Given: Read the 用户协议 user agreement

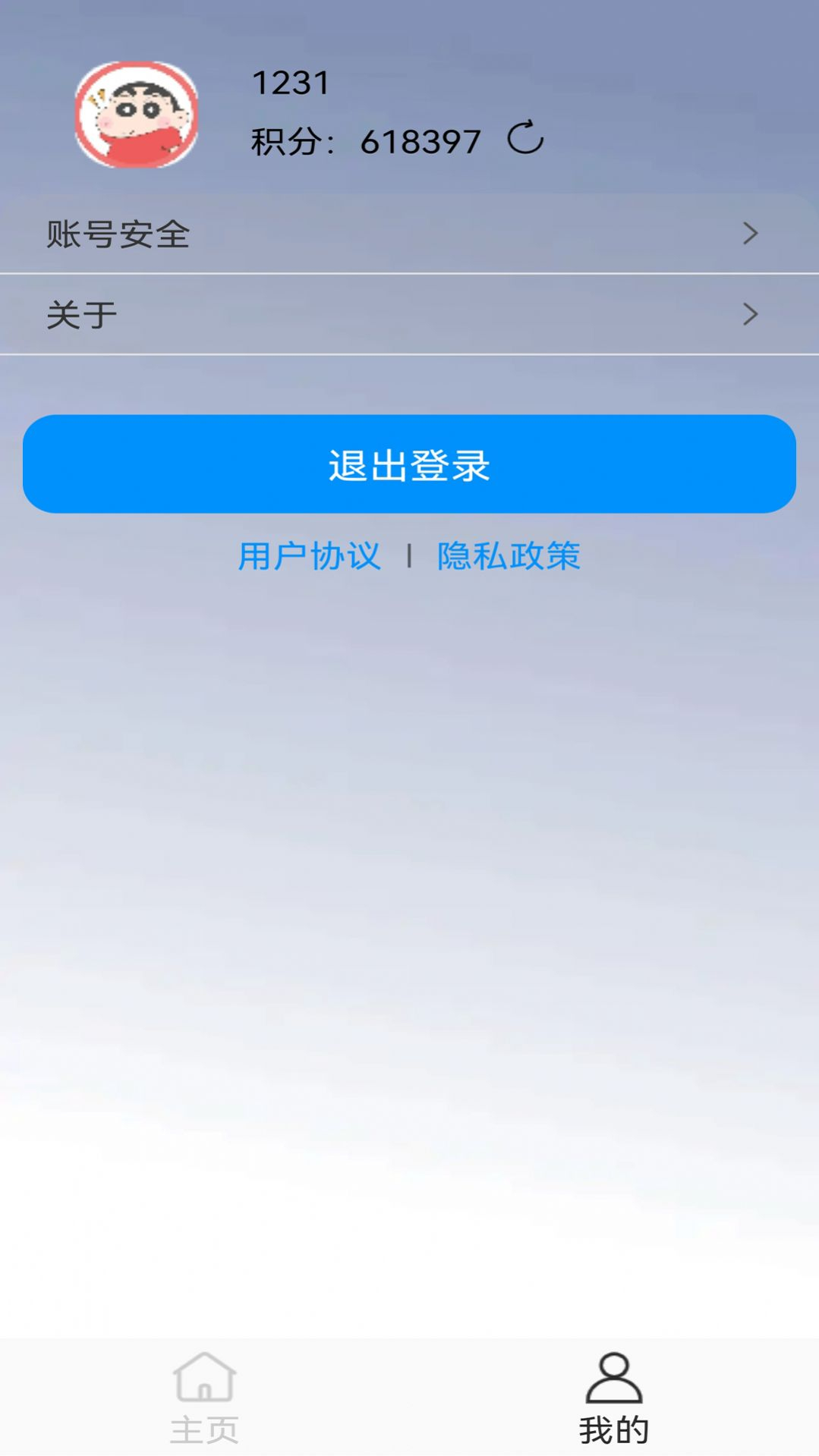Looking at the screenshot, I should (x=309, y=556).
